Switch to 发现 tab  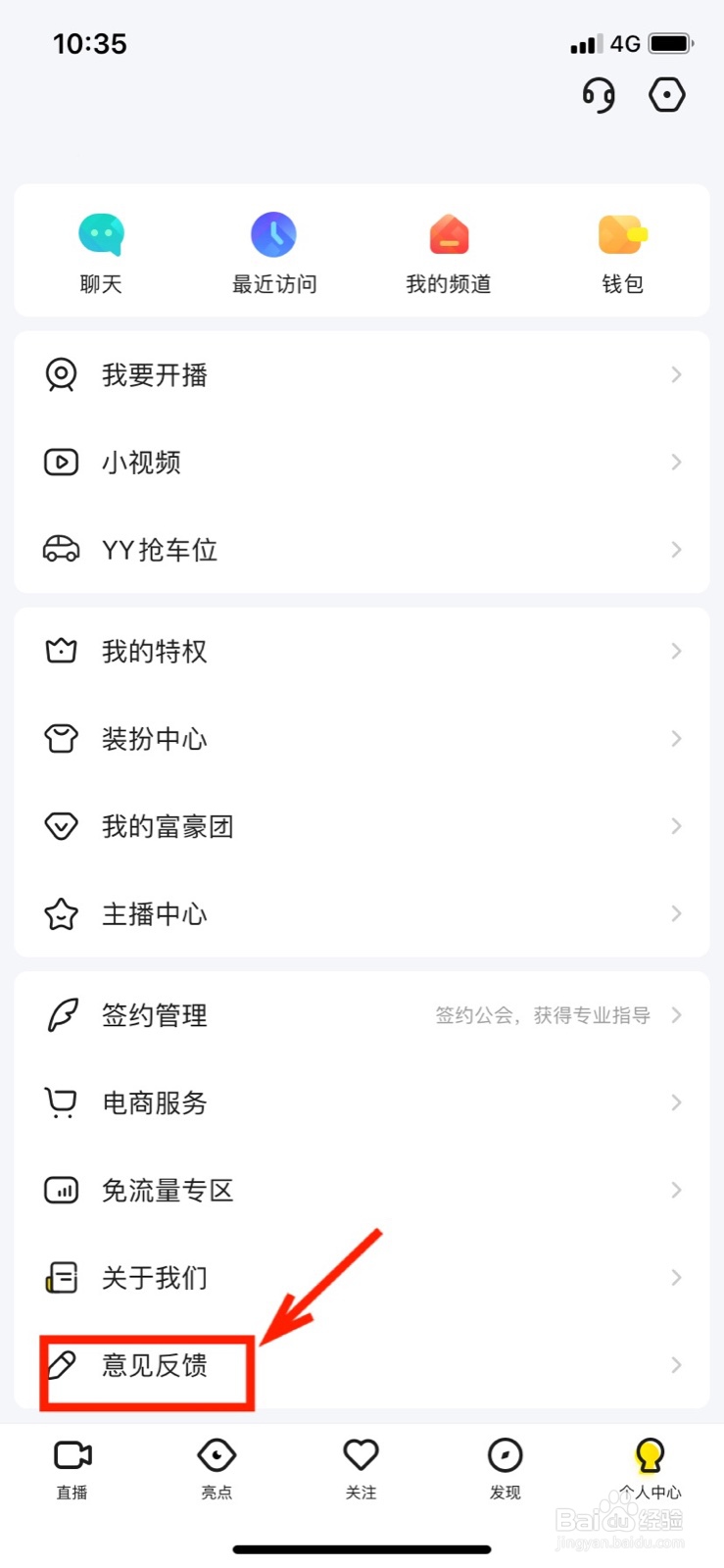click(x=506, y=1468)
